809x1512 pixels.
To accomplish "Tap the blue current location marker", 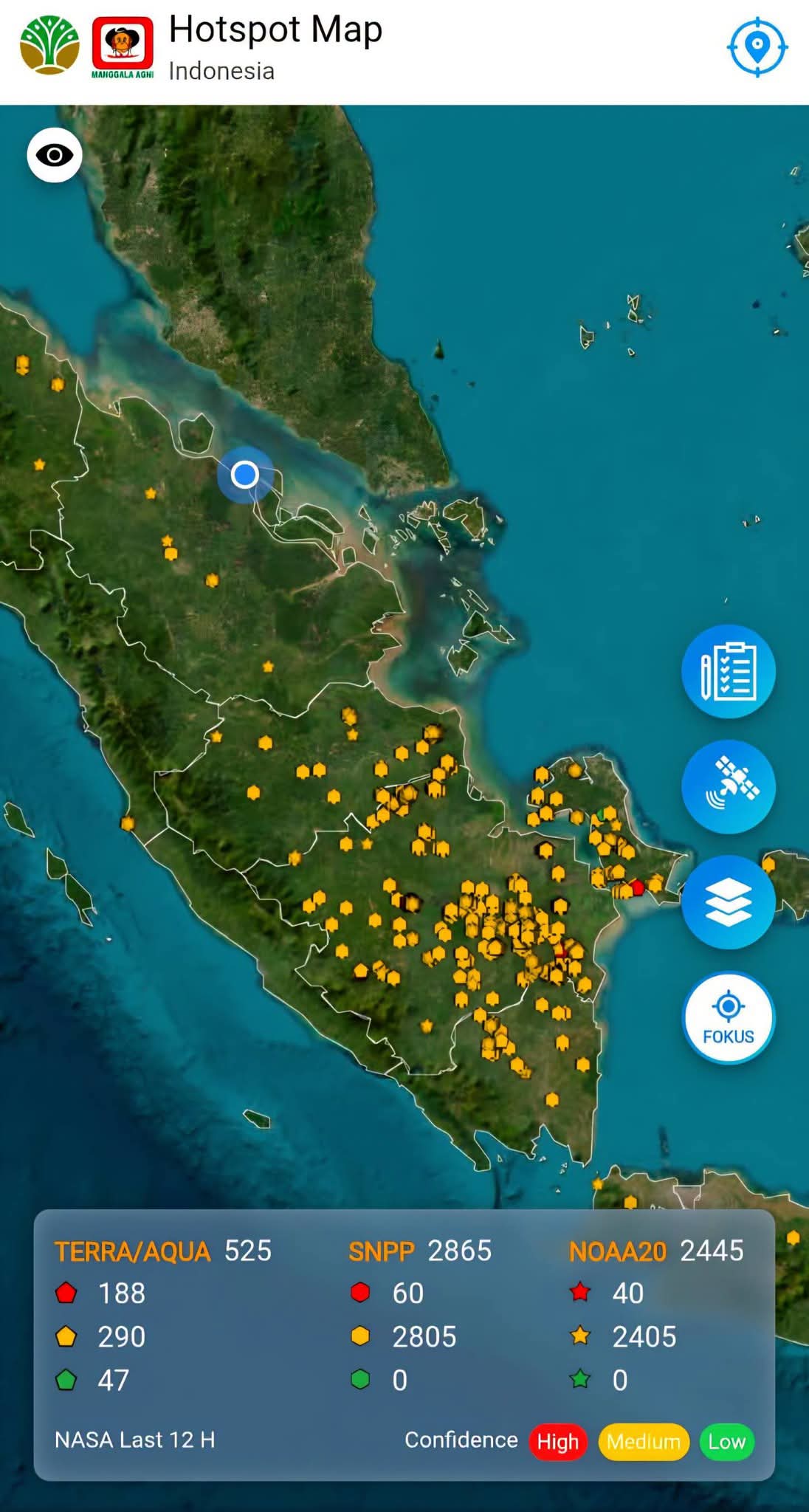I will [x=245, y=475].
